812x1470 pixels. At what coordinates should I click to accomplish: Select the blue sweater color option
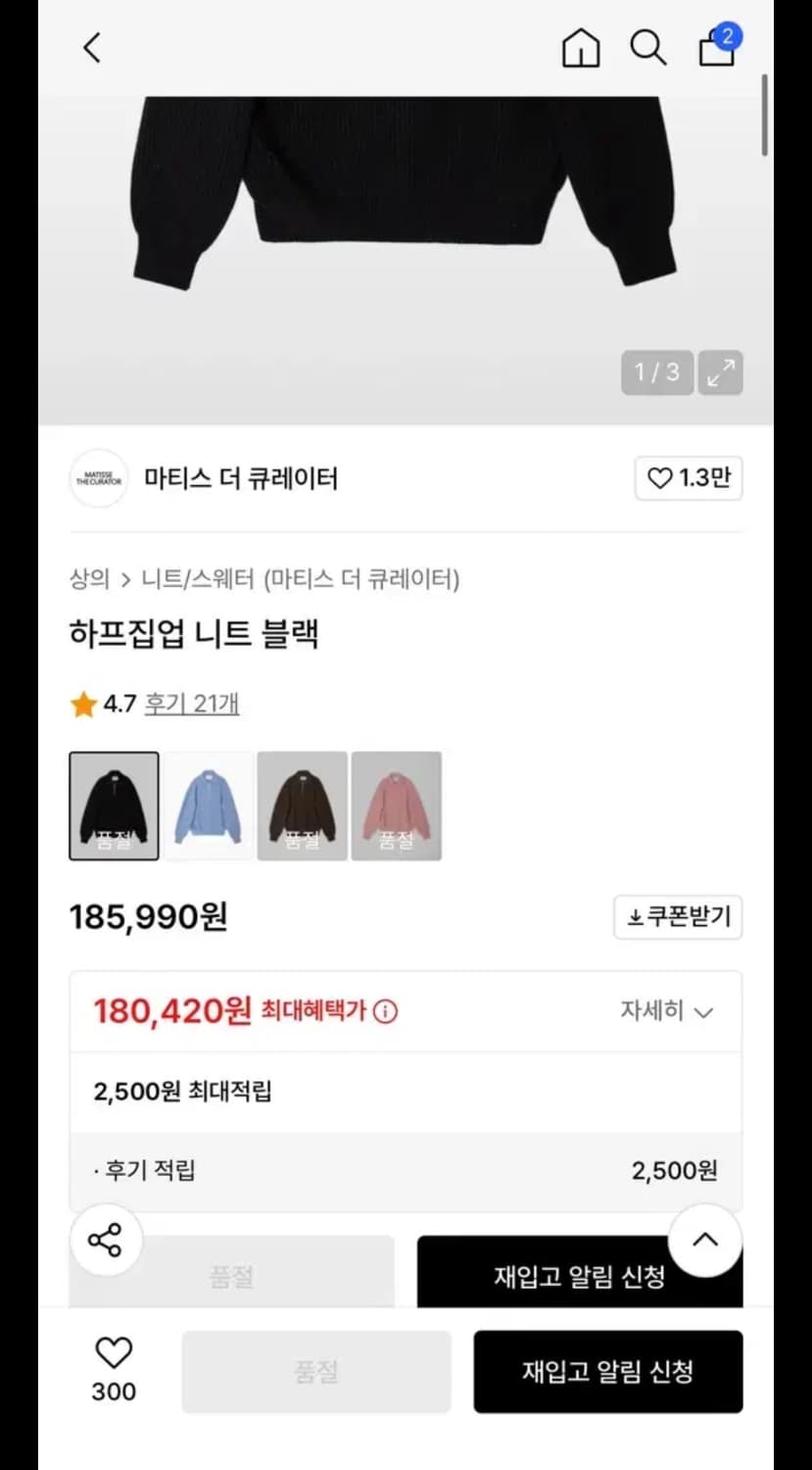208,805
